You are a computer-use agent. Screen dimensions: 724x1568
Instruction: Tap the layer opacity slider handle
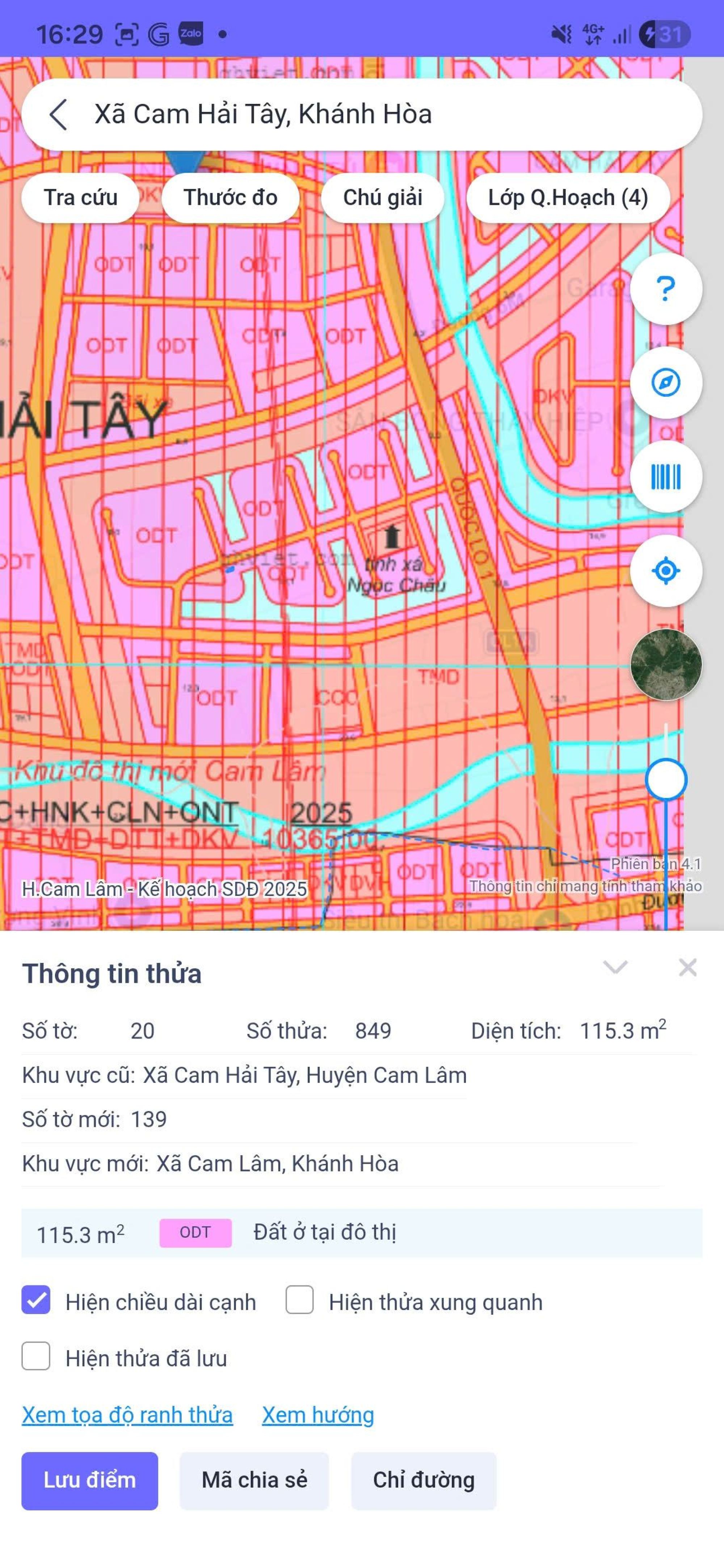(x=666, y=780)
